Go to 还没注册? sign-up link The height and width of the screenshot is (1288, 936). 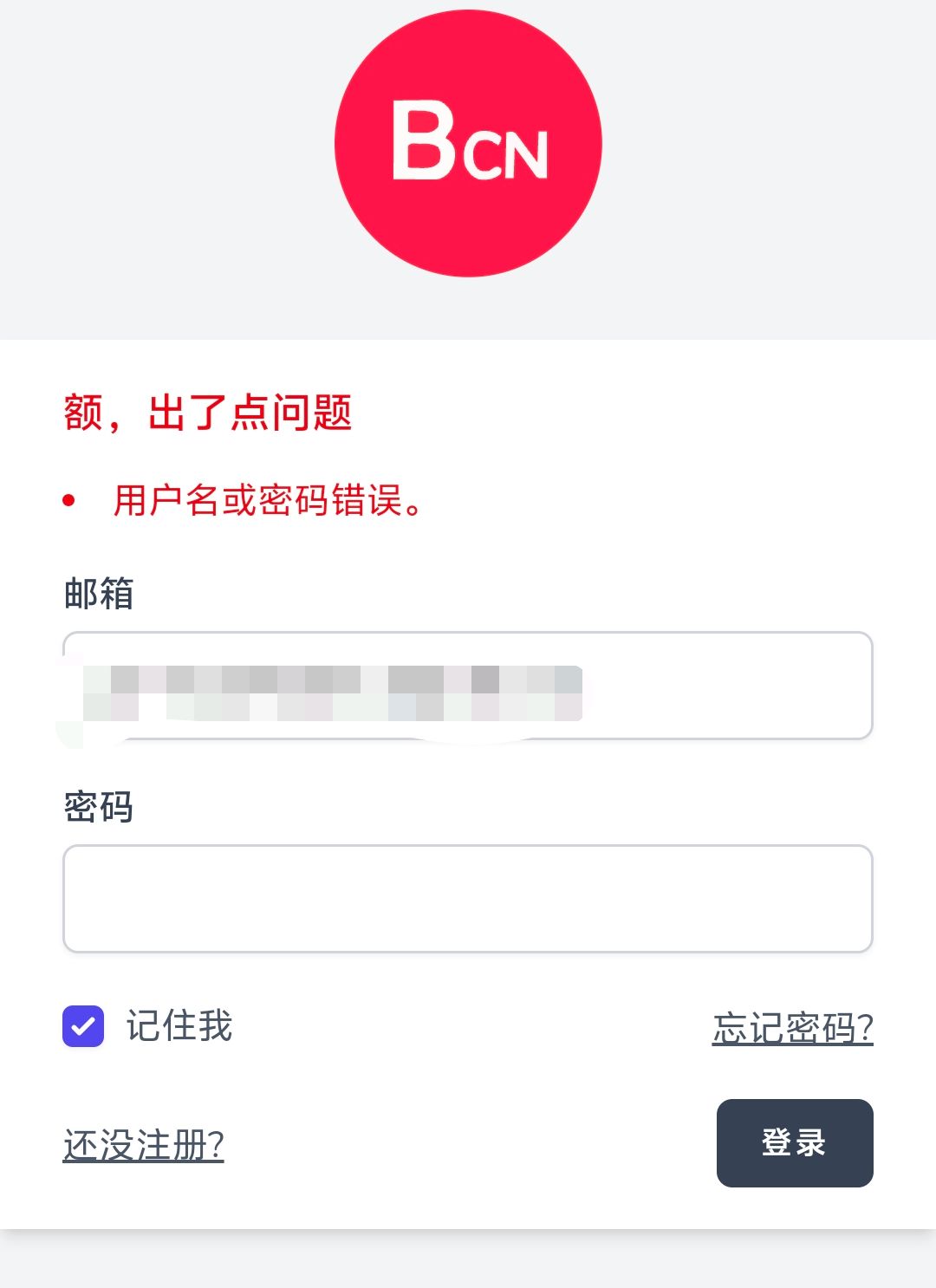(144, 1145)
